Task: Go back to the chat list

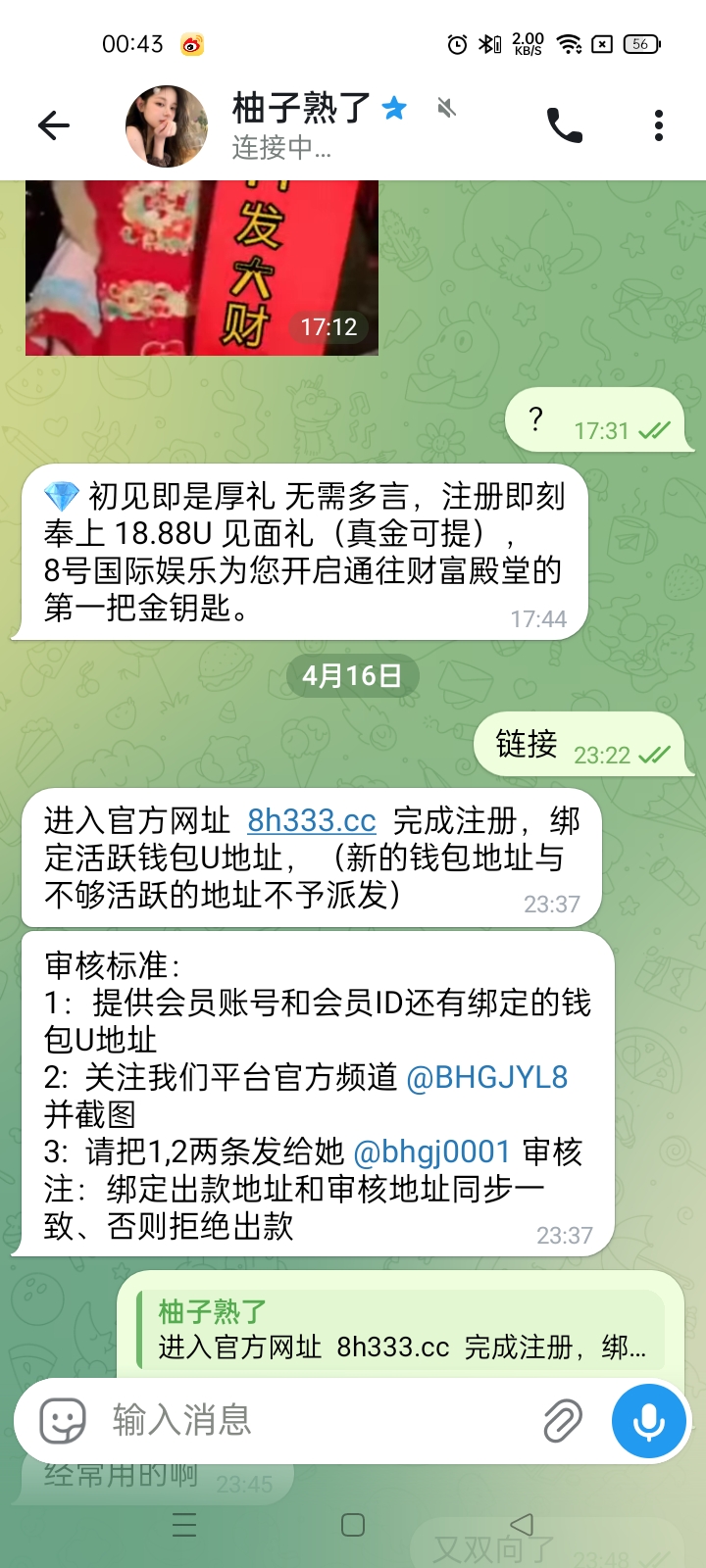Action: 54,125
